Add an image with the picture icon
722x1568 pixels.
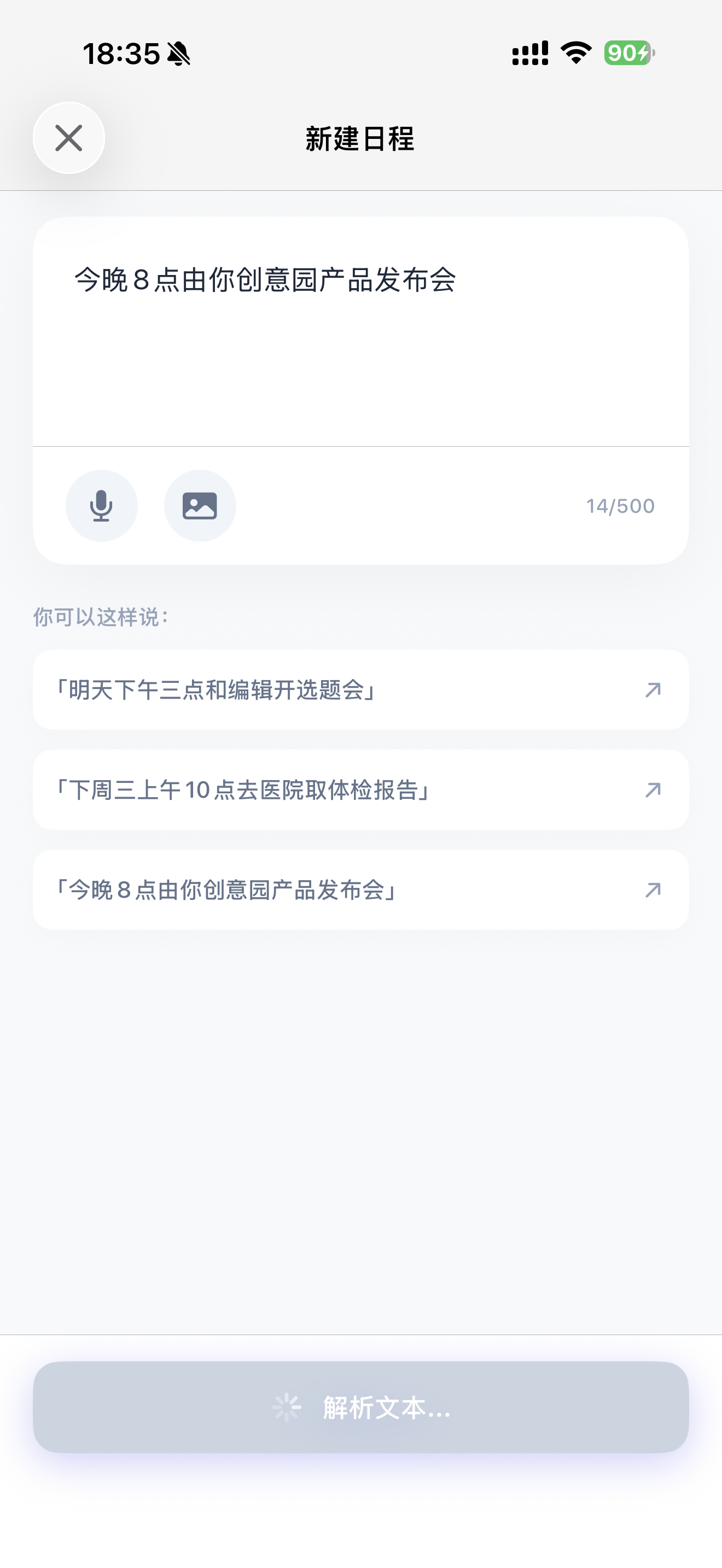200,506
